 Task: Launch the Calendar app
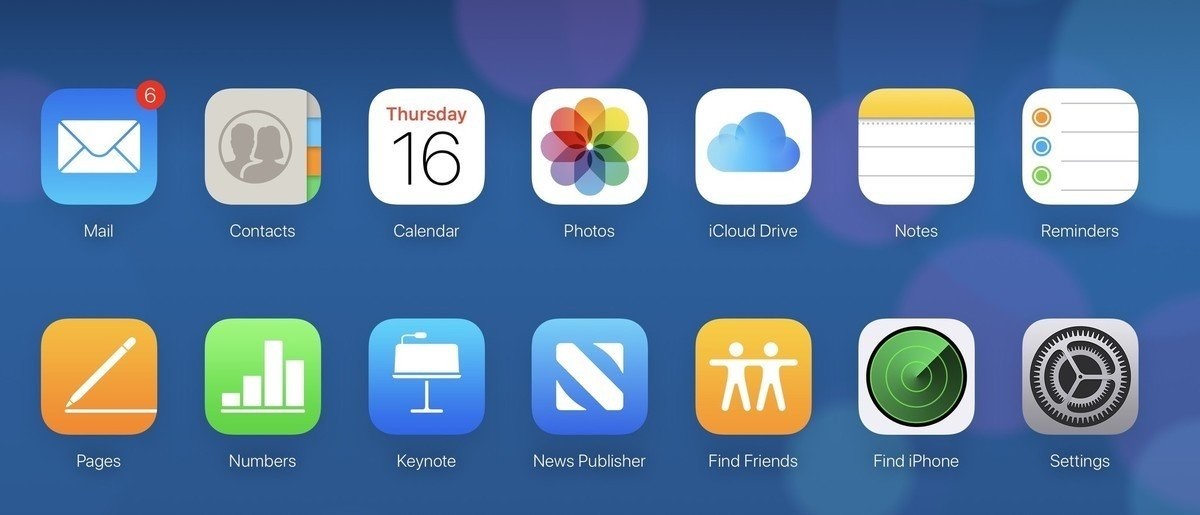[x=426, y=147]
